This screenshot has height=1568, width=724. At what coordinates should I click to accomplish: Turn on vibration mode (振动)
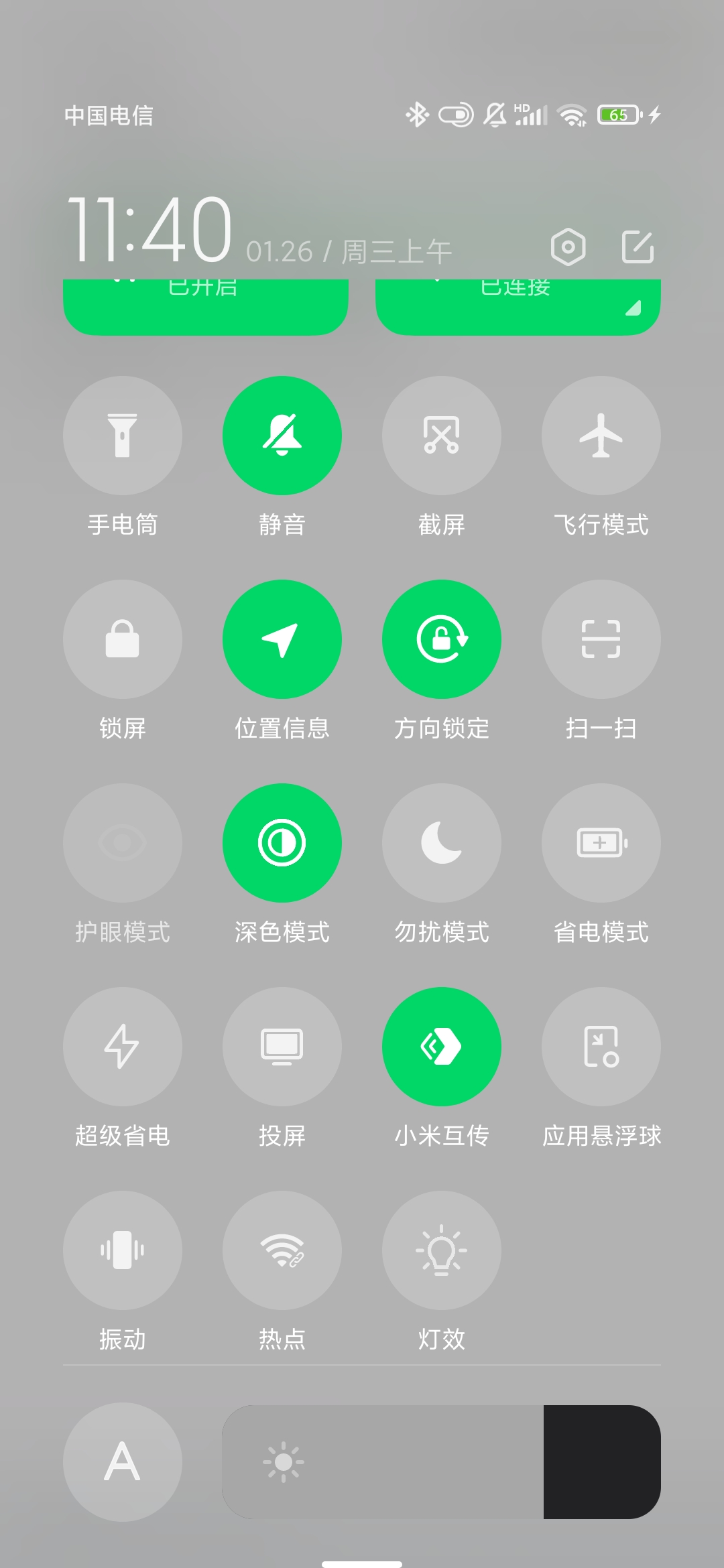pyautogui.click(x=123, y=1250)
